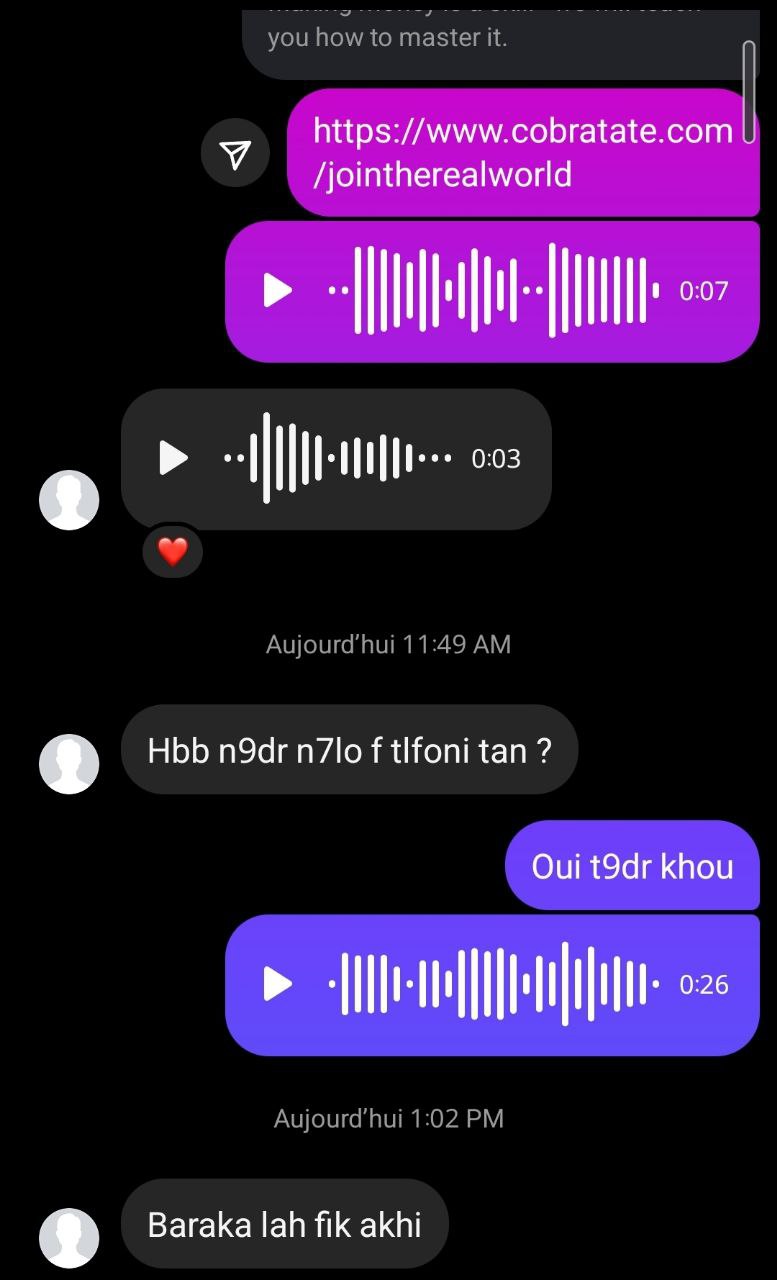
Task: Tap the avatar beside 'Baraka lah fik akhi'
Action: point(68,1237)
